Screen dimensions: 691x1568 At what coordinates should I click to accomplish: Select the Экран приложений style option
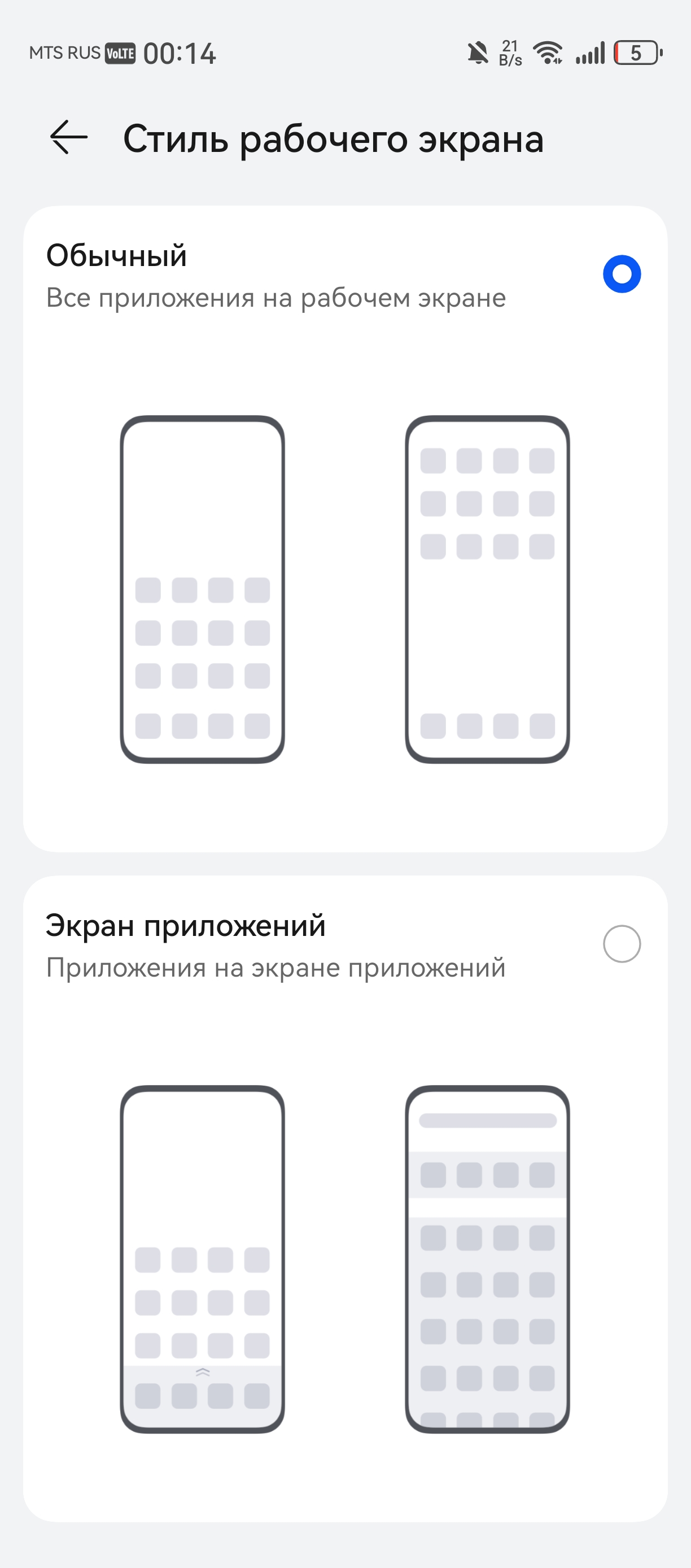click(x=621, y=943)
